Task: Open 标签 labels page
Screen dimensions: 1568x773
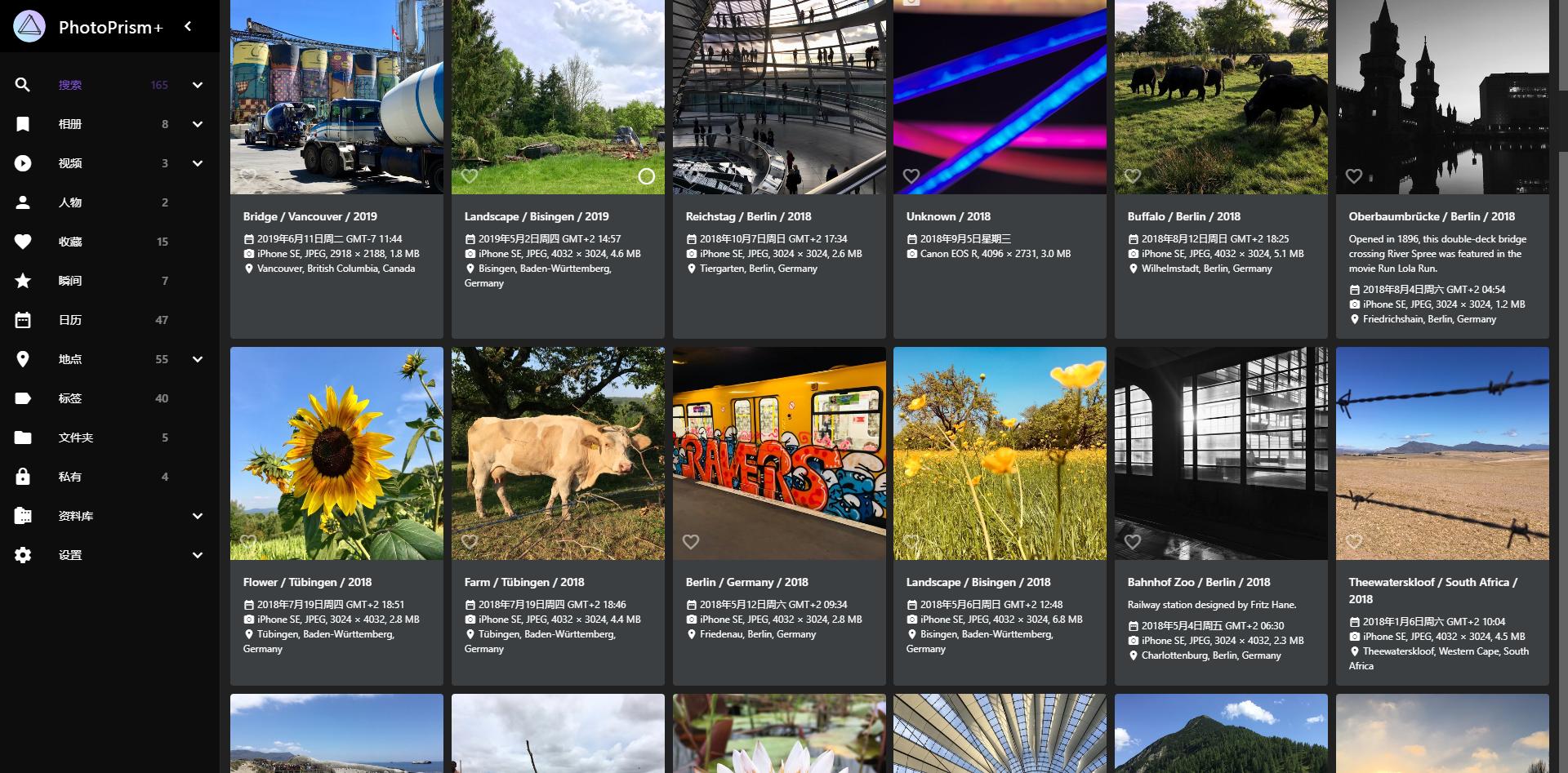Action: click(x=70, y=398)
